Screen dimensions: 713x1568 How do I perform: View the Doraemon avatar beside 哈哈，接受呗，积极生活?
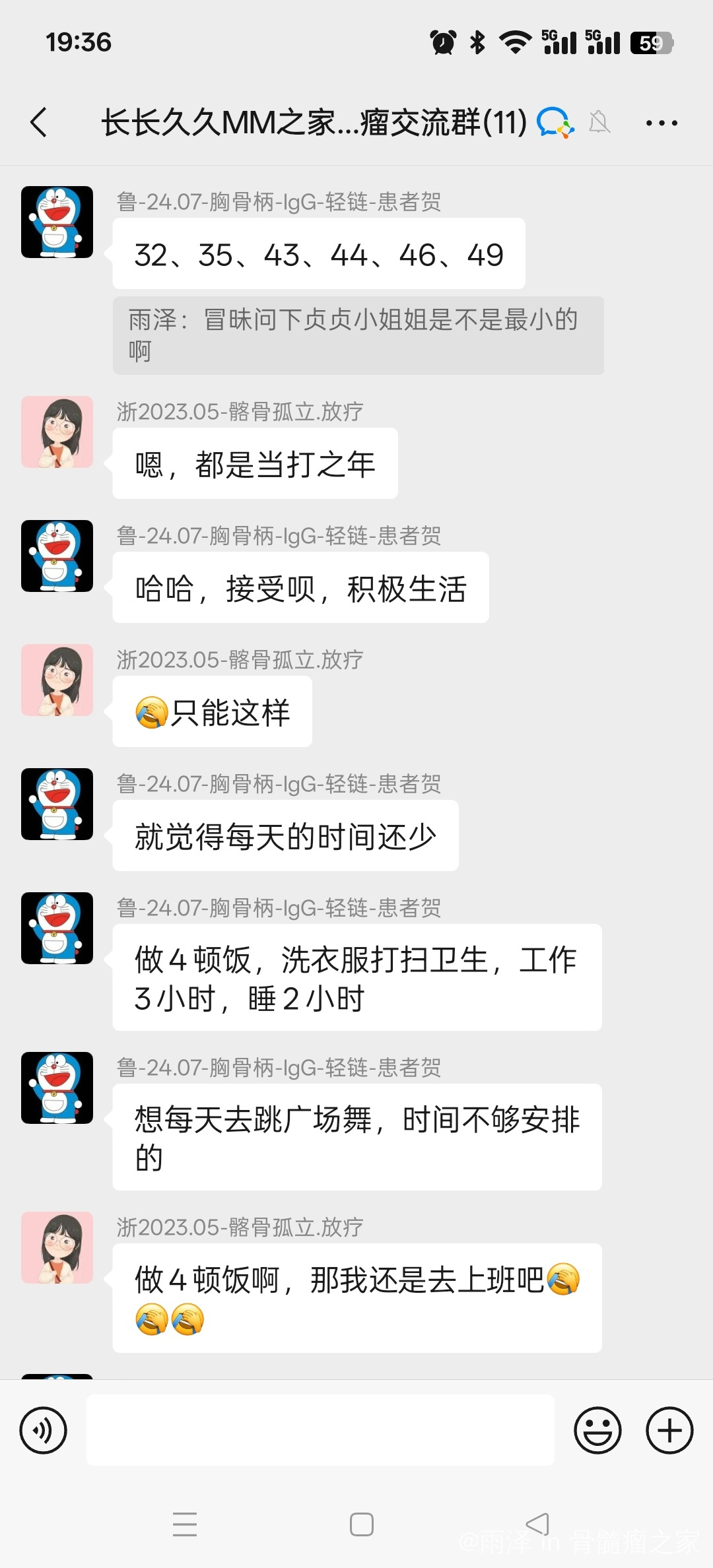(57, 556)
